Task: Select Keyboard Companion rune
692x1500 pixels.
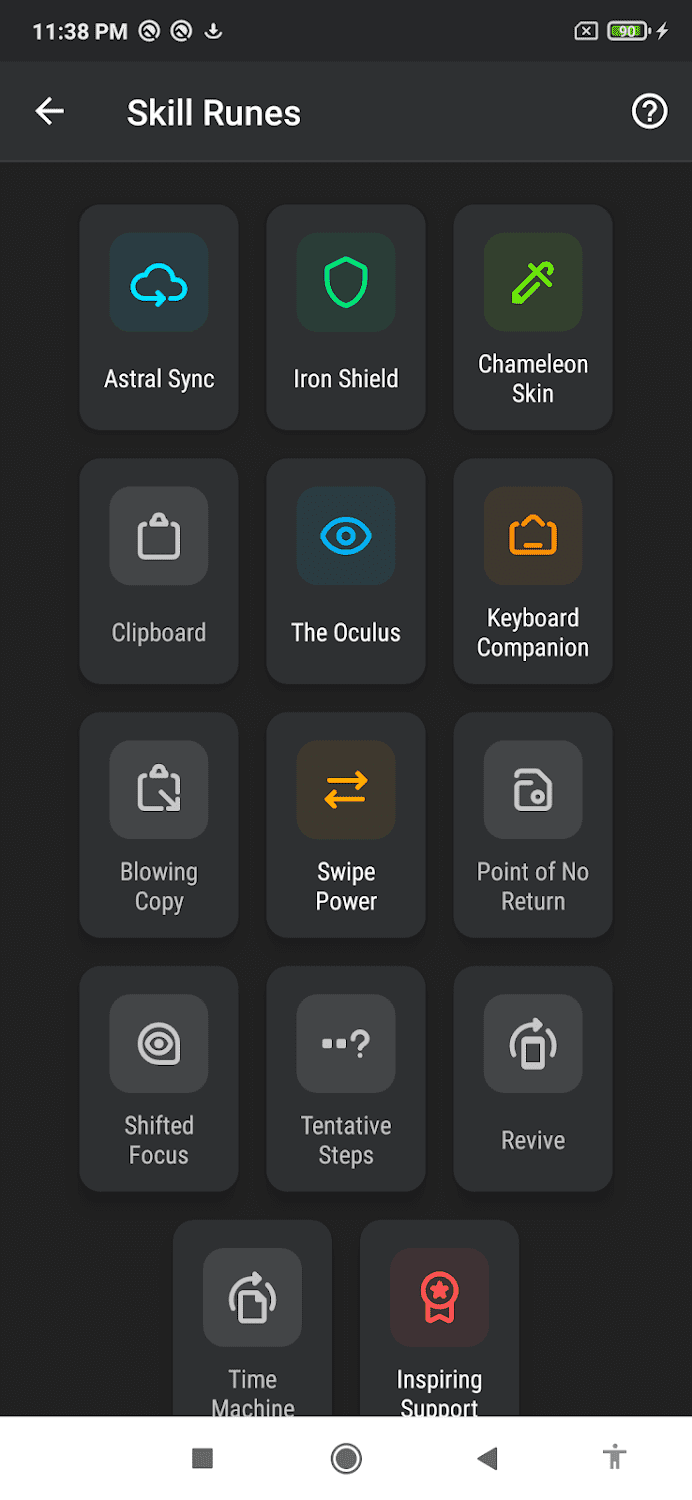Action: (533, 571)
